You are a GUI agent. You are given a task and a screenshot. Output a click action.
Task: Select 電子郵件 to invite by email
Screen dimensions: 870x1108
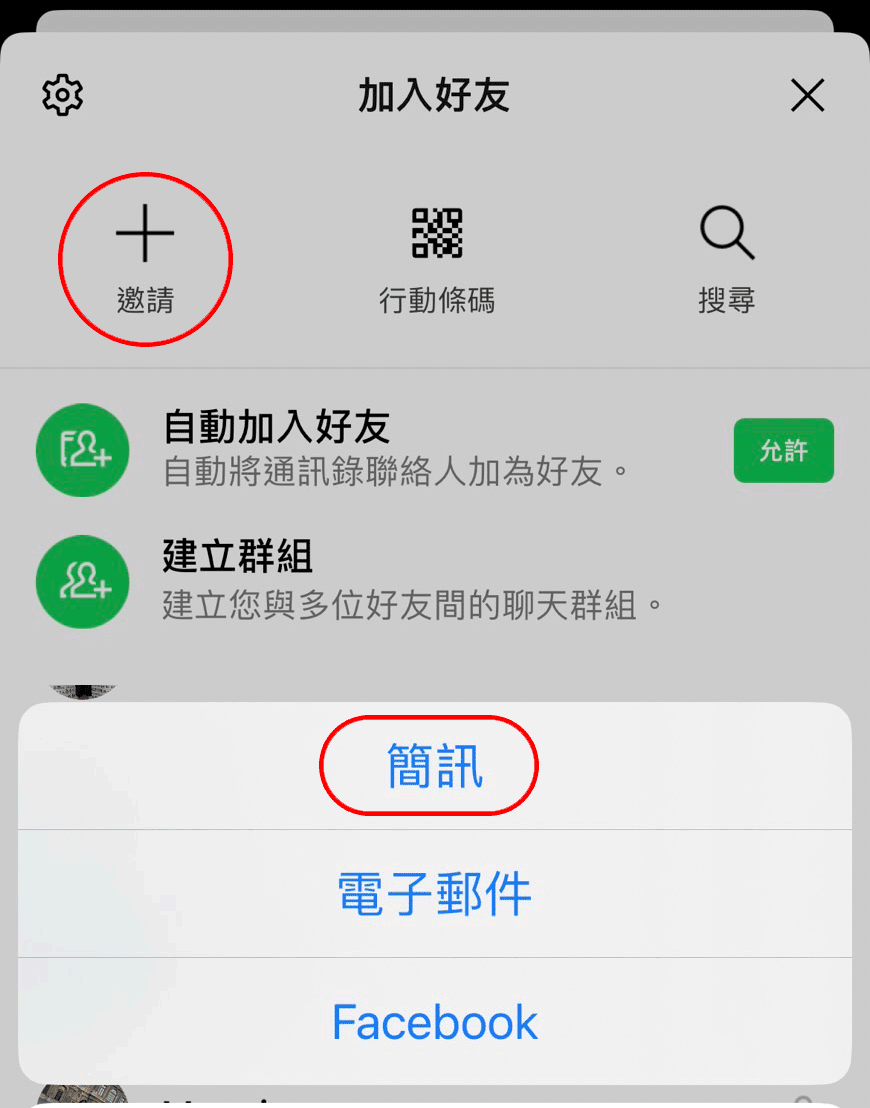tap(434, 893)
